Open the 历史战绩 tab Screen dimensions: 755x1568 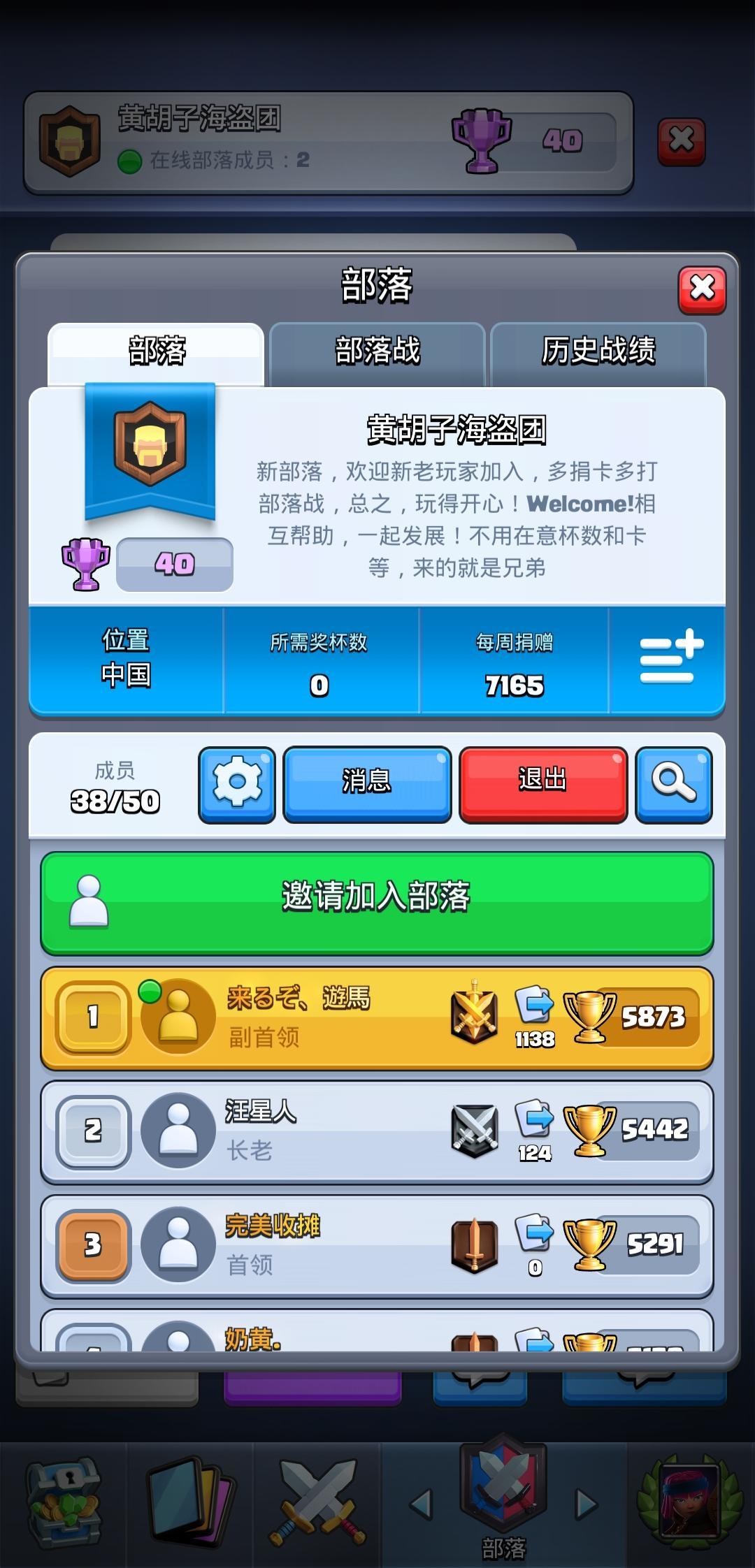598,352
